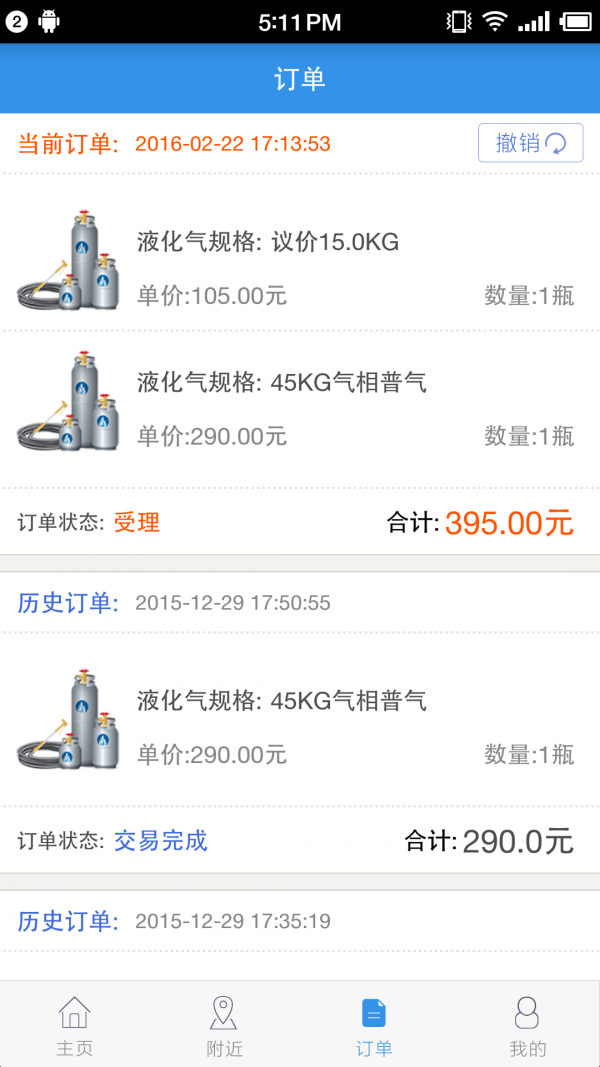Switch to the 主页 tab
This screenshot has height=1067, width=600.
(74, 1025)
